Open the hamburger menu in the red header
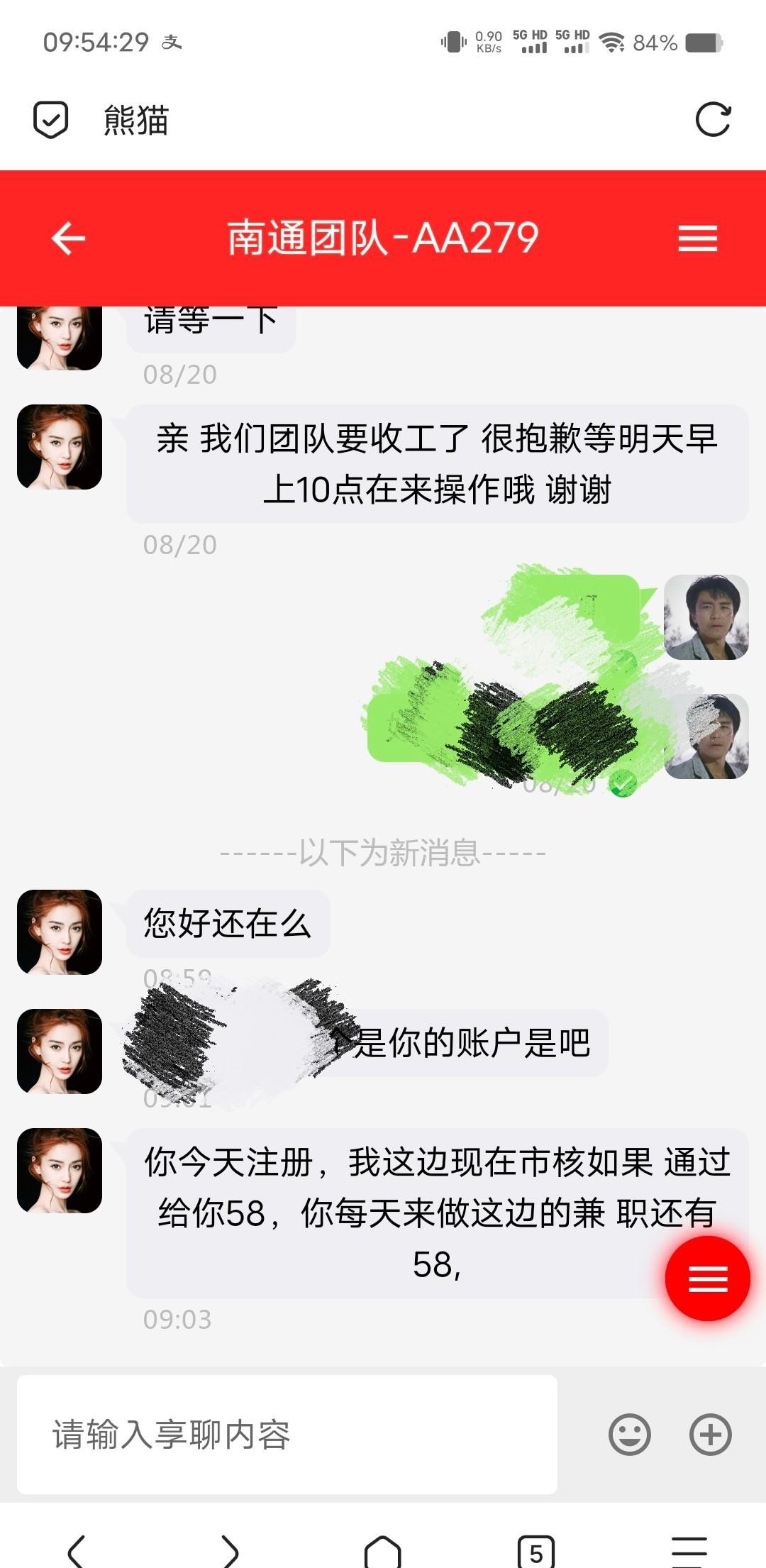 (697, 238)
